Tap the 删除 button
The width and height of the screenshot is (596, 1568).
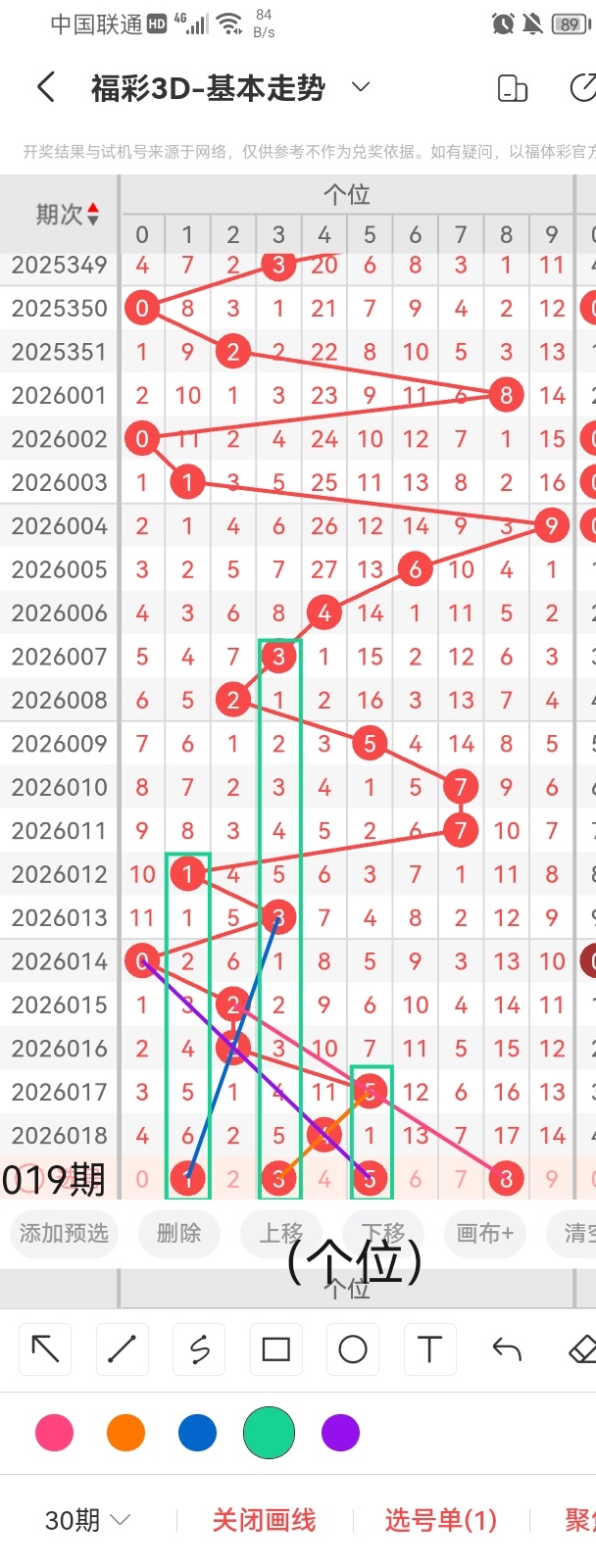pos(178,1233)
